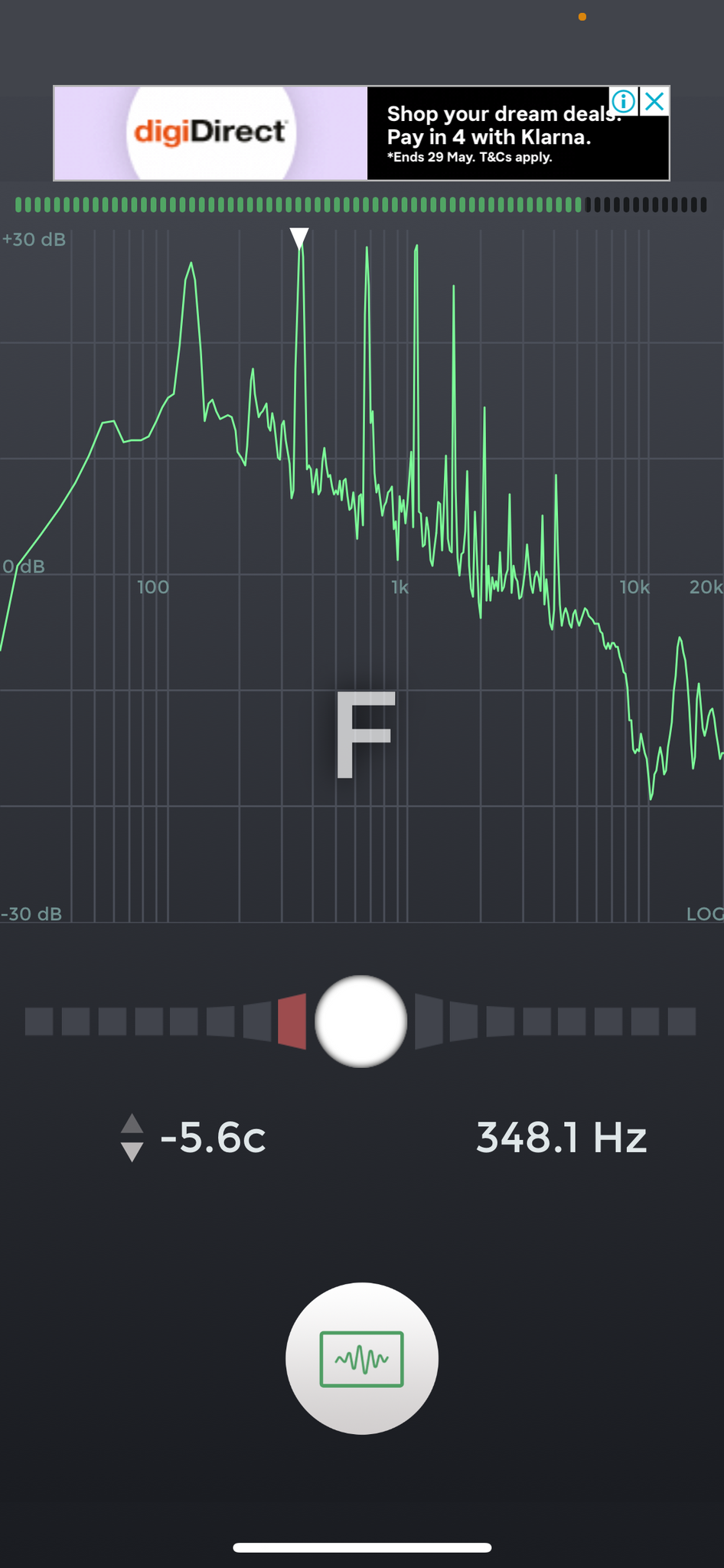This screenshot has height=1568, width=724.
Task: Tap the round waveform button
Action: click(x=362, y=1358)
